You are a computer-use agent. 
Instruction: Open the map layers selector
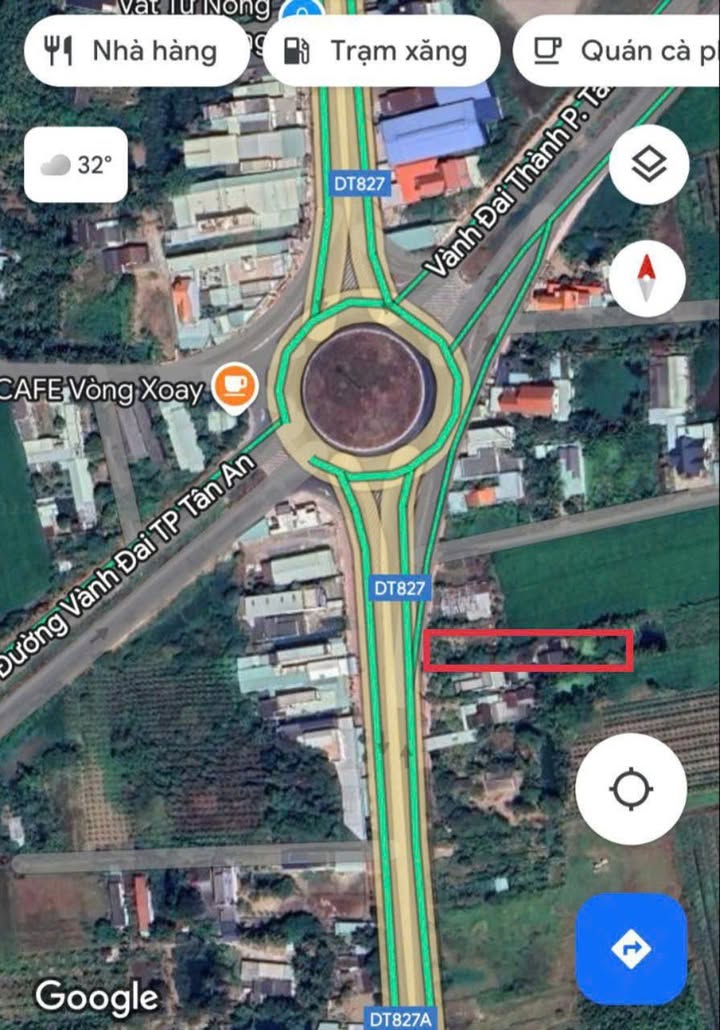(649, 165)
